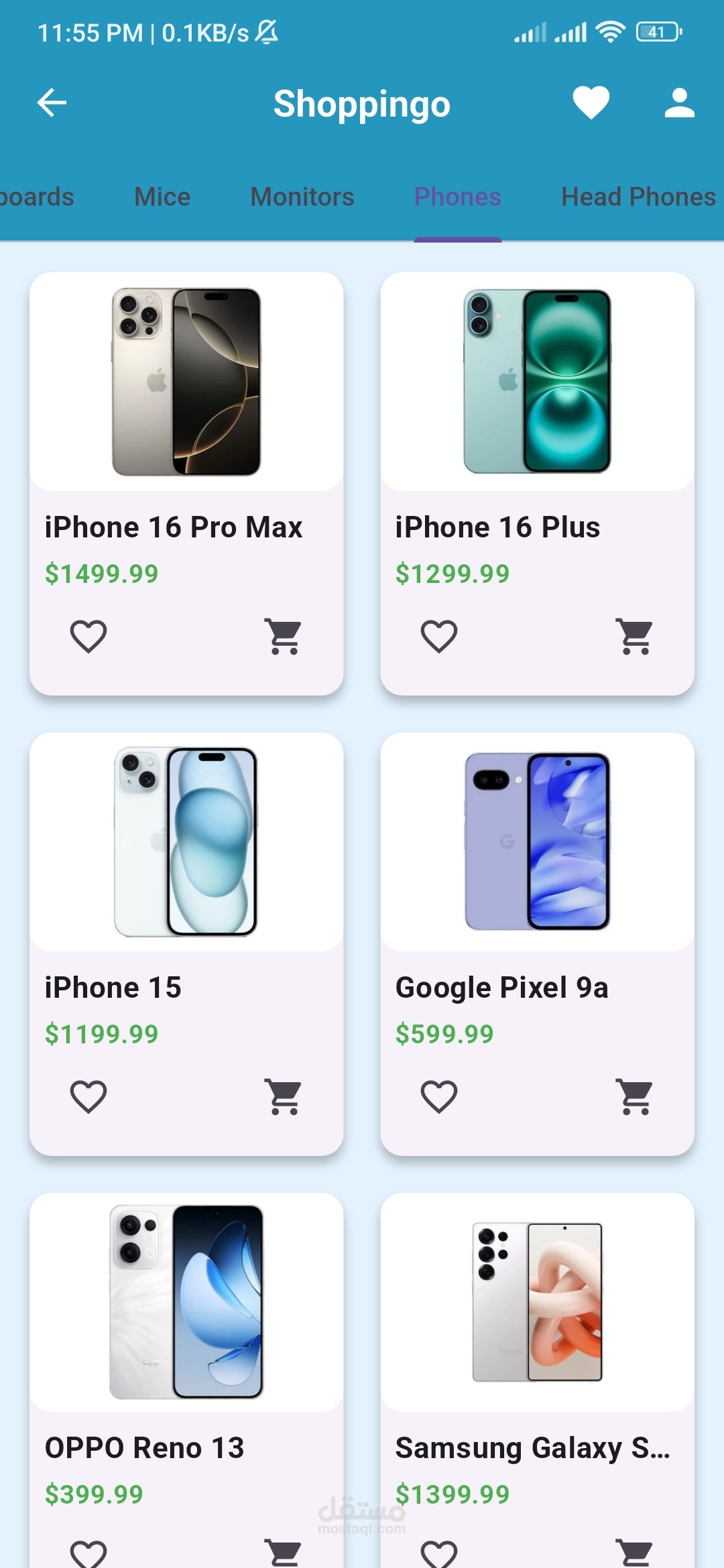Screen dimensions: 724x1568
Task: Add iPhone 15 to the shopping cart
Action: 284,1096
